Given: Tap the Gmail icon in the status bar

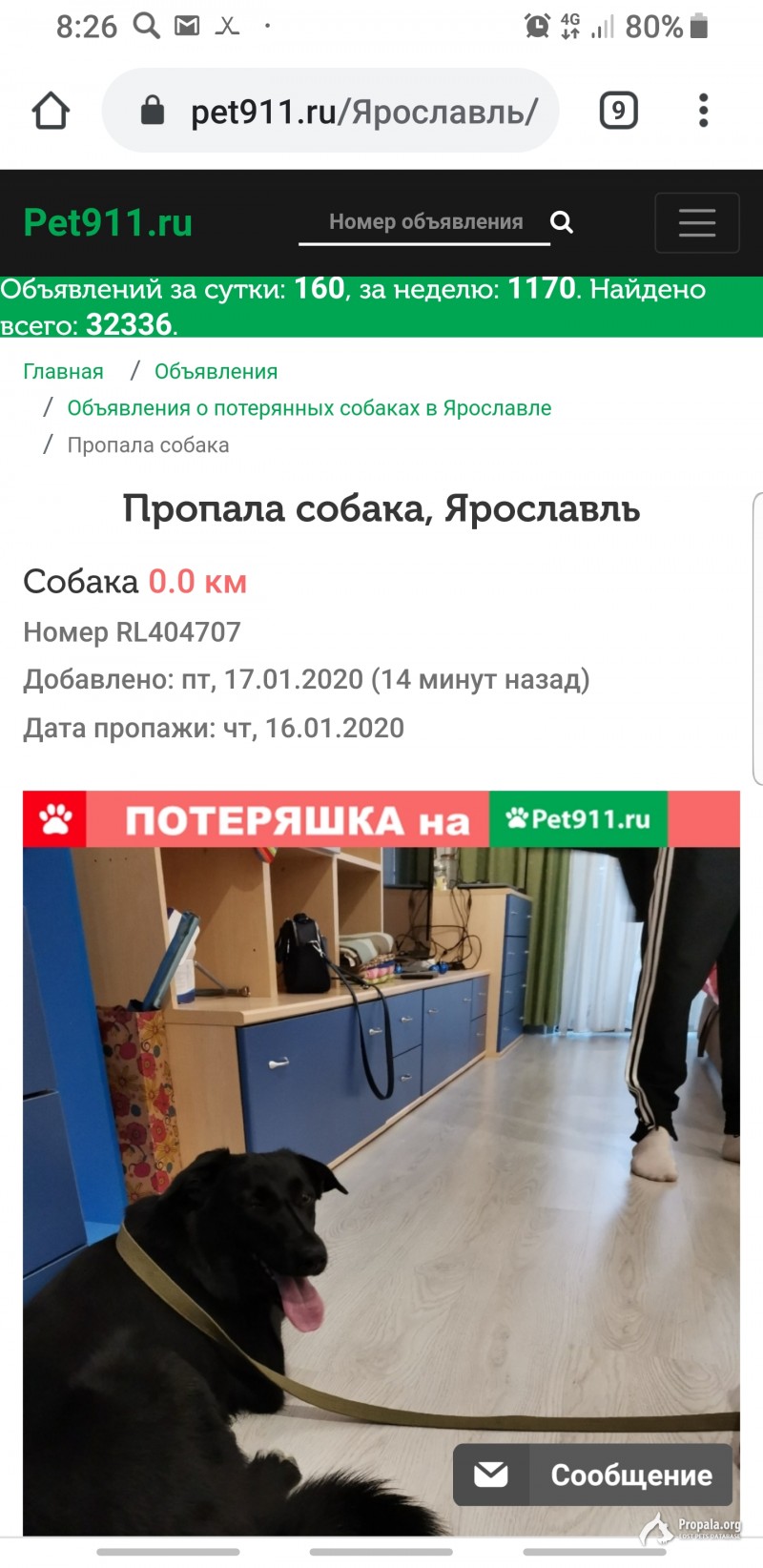Looking at the screenshot, I should (184, 25).
